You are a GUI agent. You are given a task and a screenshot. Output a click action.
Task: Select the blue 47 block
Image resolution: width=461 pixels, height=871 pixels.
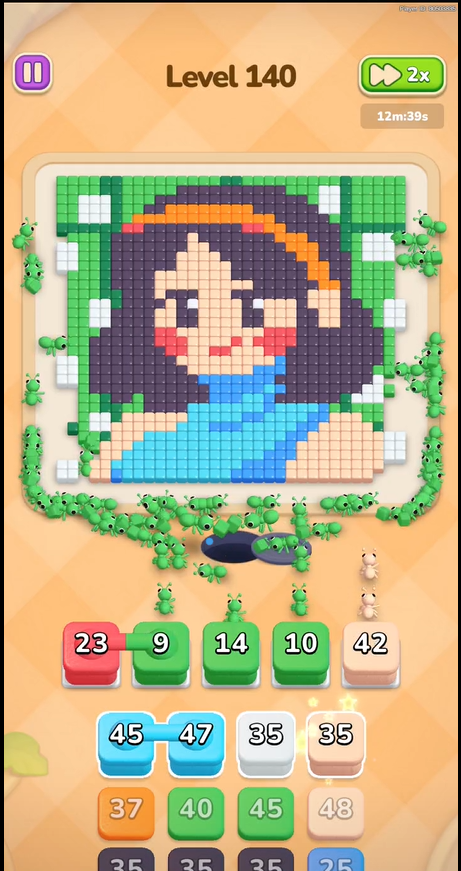point(196,744)
